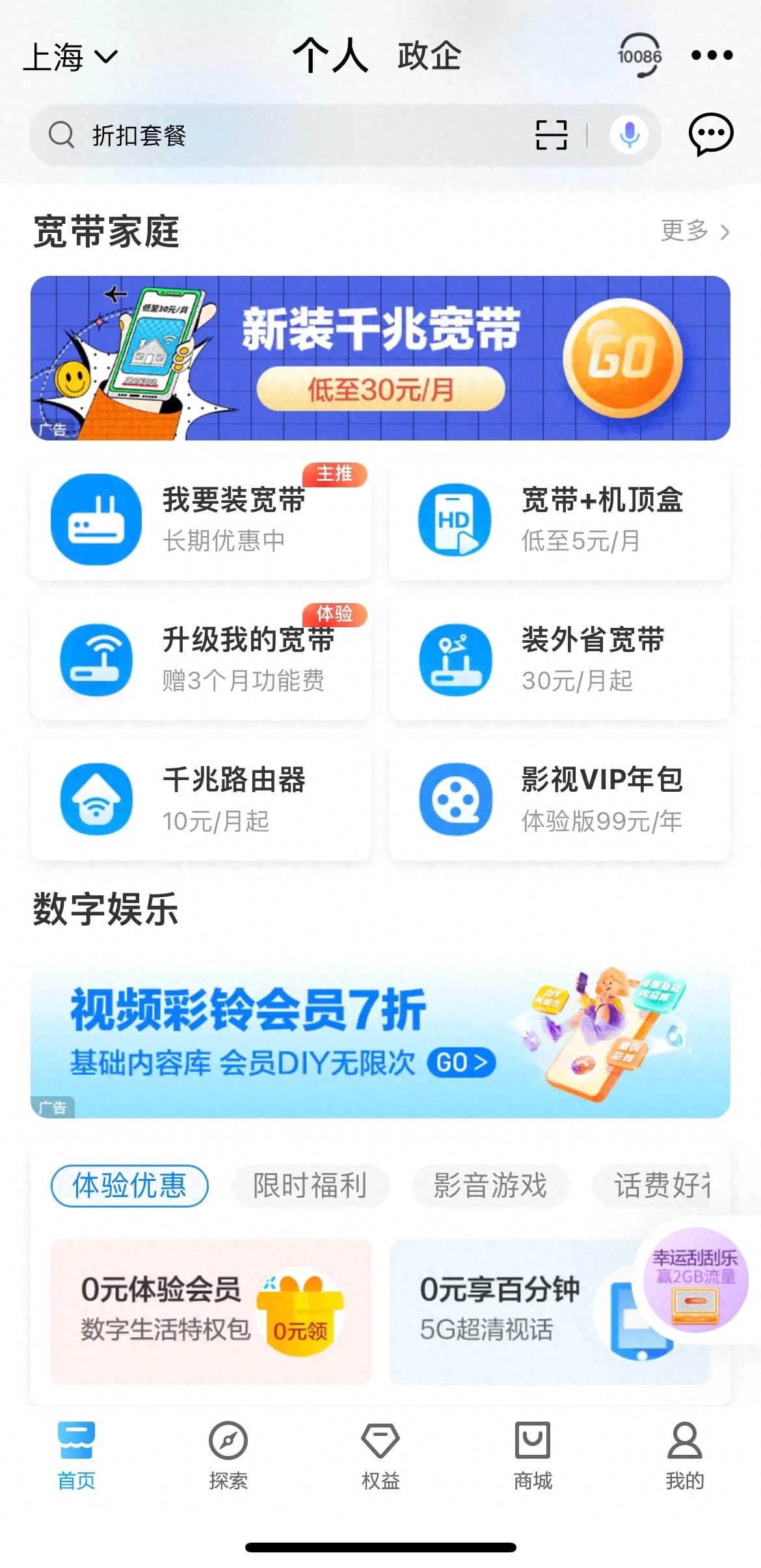Screen dimensions: 761x1568
Task: Switch to the 限时福利 chip
Action: [310, 1185]
